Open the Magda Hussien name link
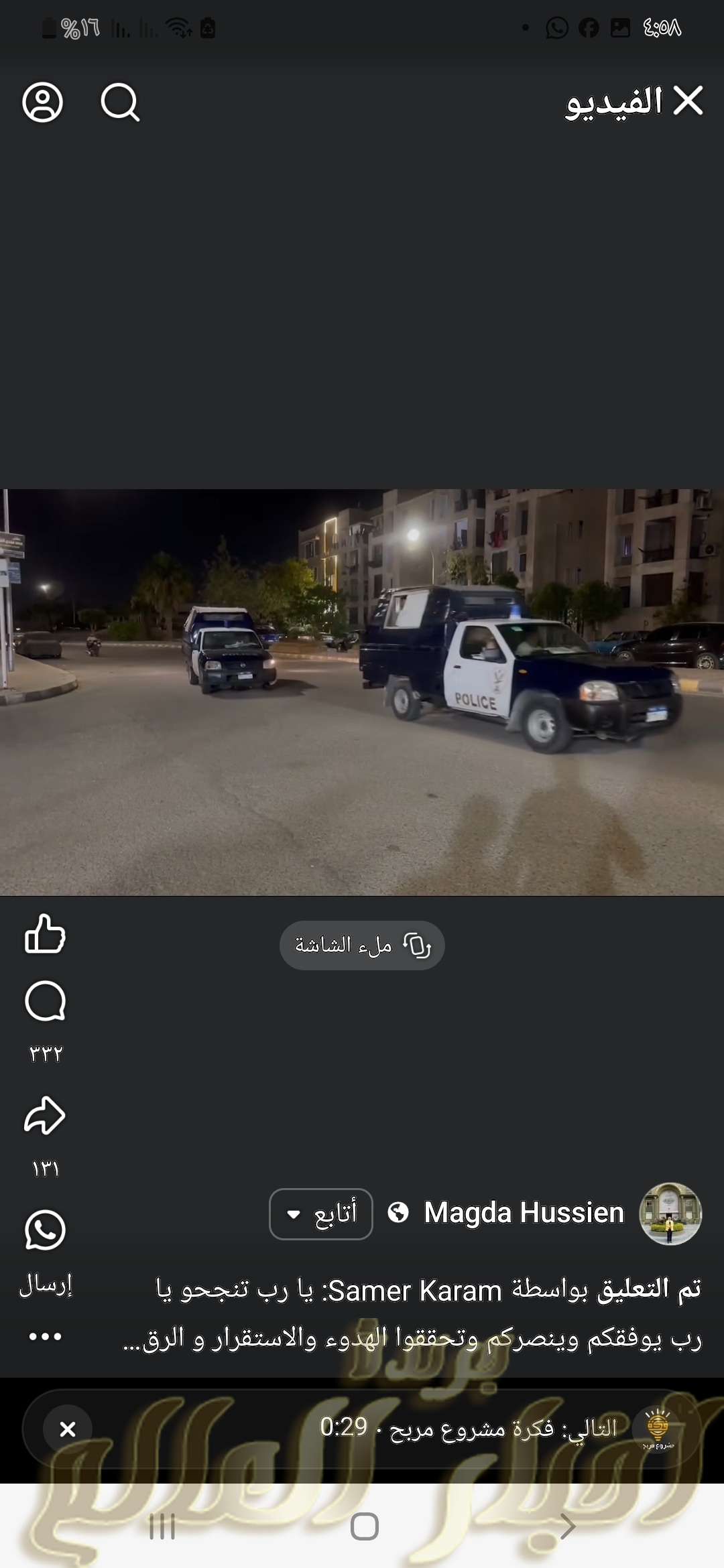This screenshot has width=724, height=1568. point(524,1213)
